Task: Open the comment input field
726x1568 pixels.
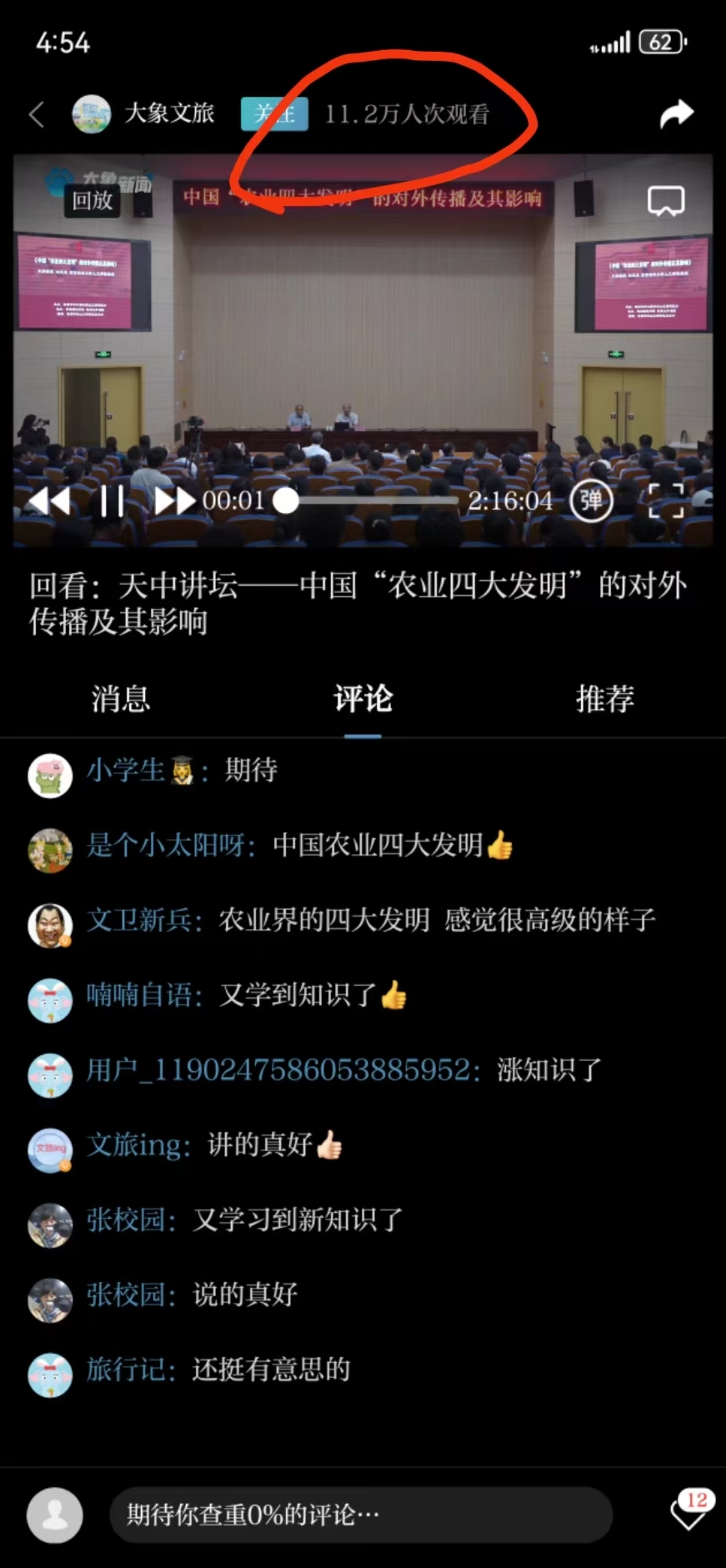Action: [x=360, y=1515]
